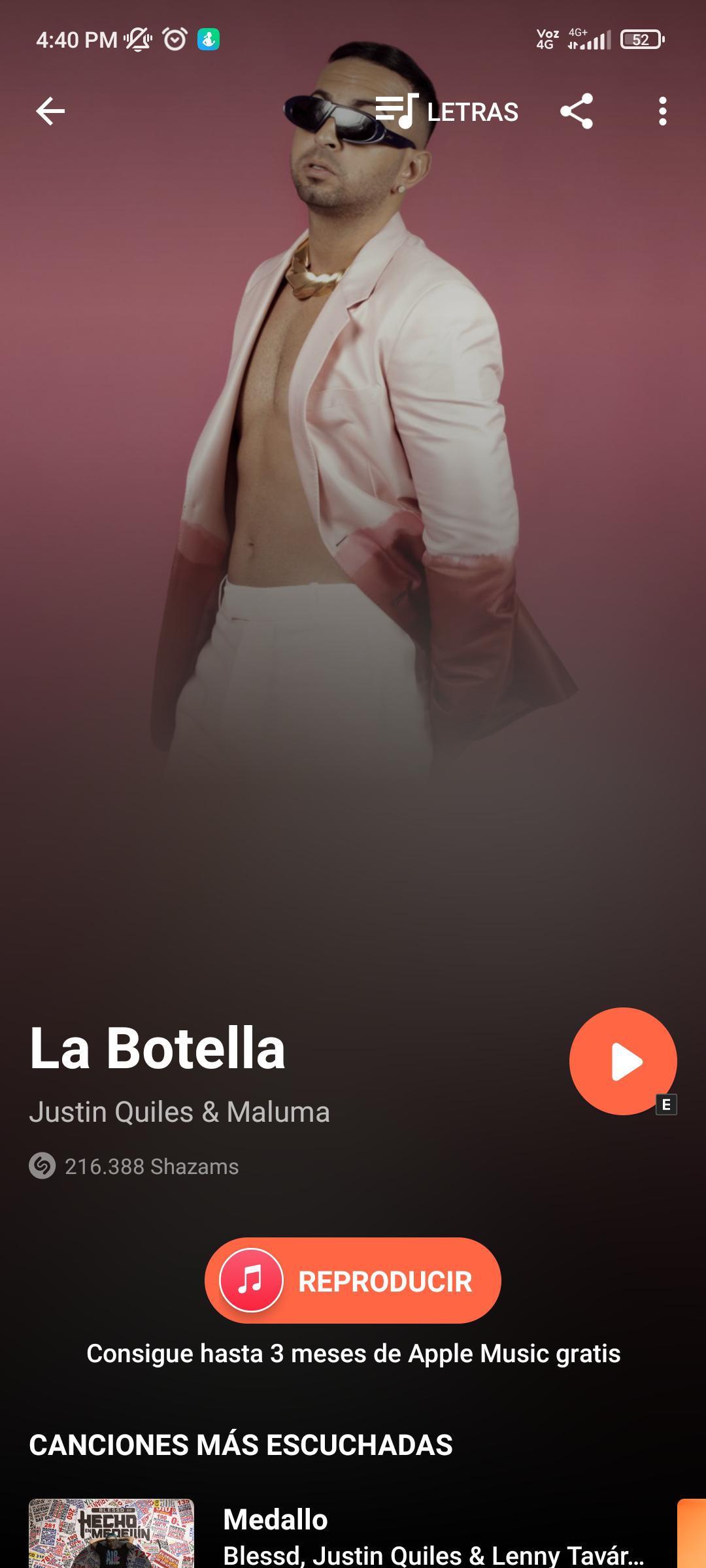Share the song La Botella
Viewport: 706px width, 1568px height.
pyautogui.click(x=577, y=111)
